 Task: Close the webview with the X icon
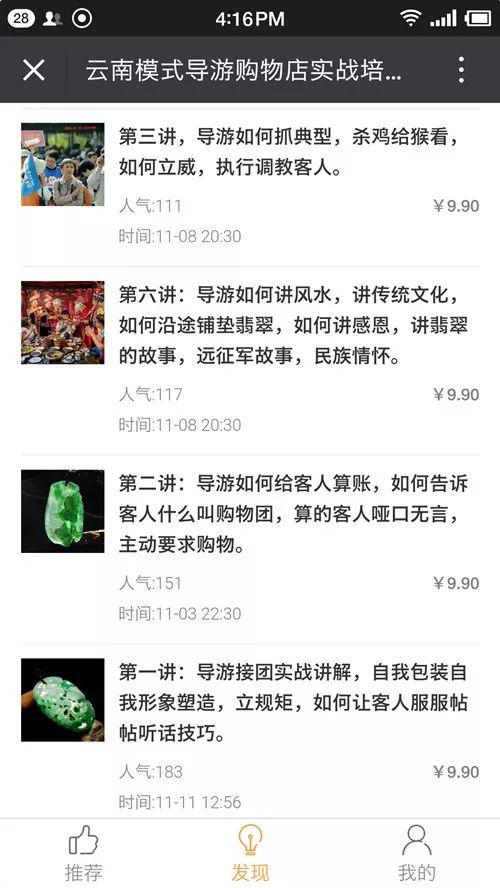click(x=33, y=70)
